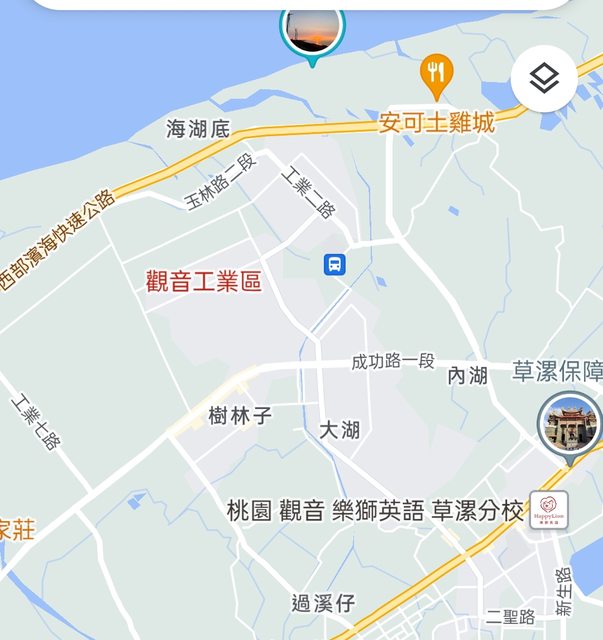This screenshot has height=640, width=603.
Task: Open the 樂獅英語 草漯分校 place marker
Action: (x=548, y=509)
